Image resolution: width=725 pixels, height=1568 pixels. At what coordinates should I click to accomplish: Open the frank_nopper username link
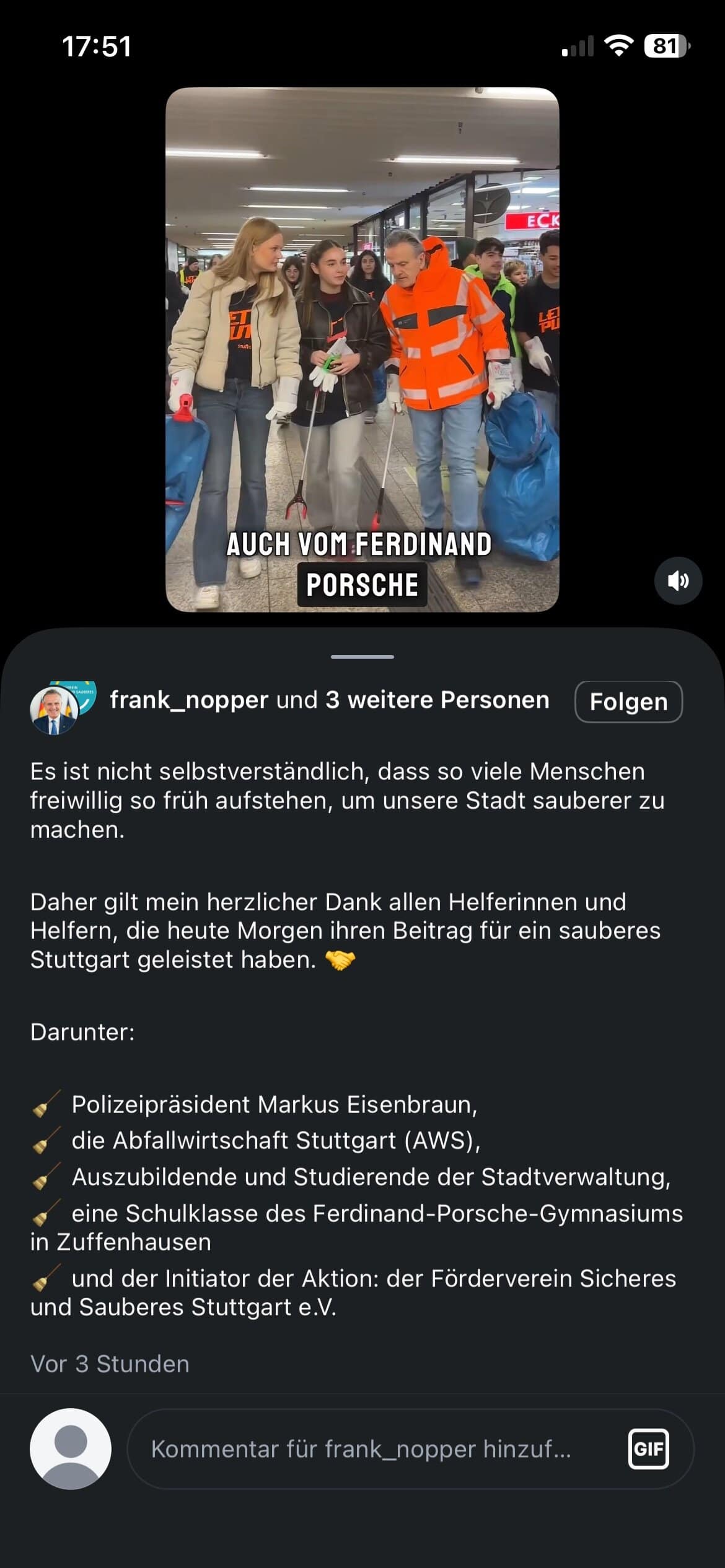coord(189,700)
